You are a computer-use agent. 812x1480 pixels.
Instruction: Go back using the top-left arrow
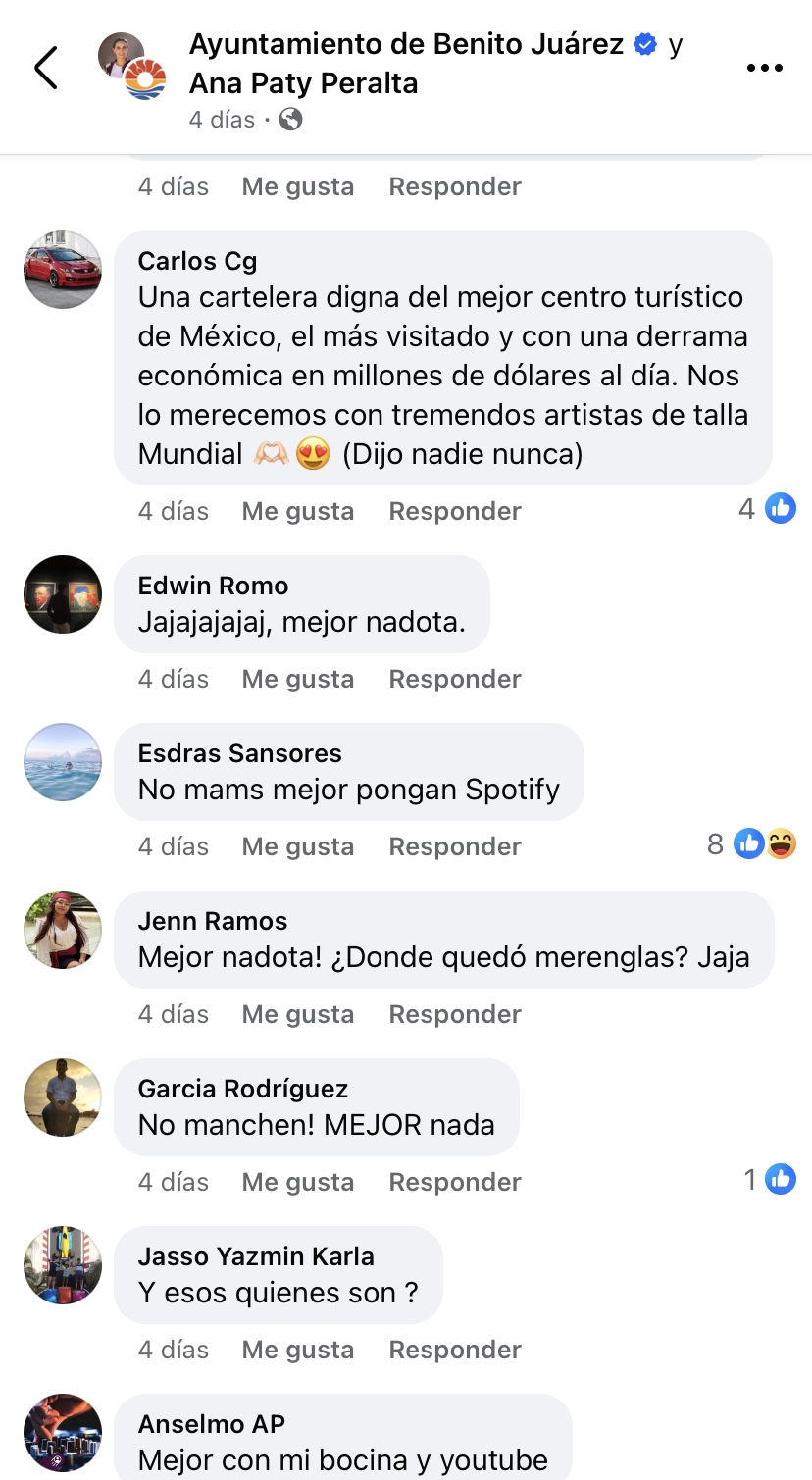point(46,69)
